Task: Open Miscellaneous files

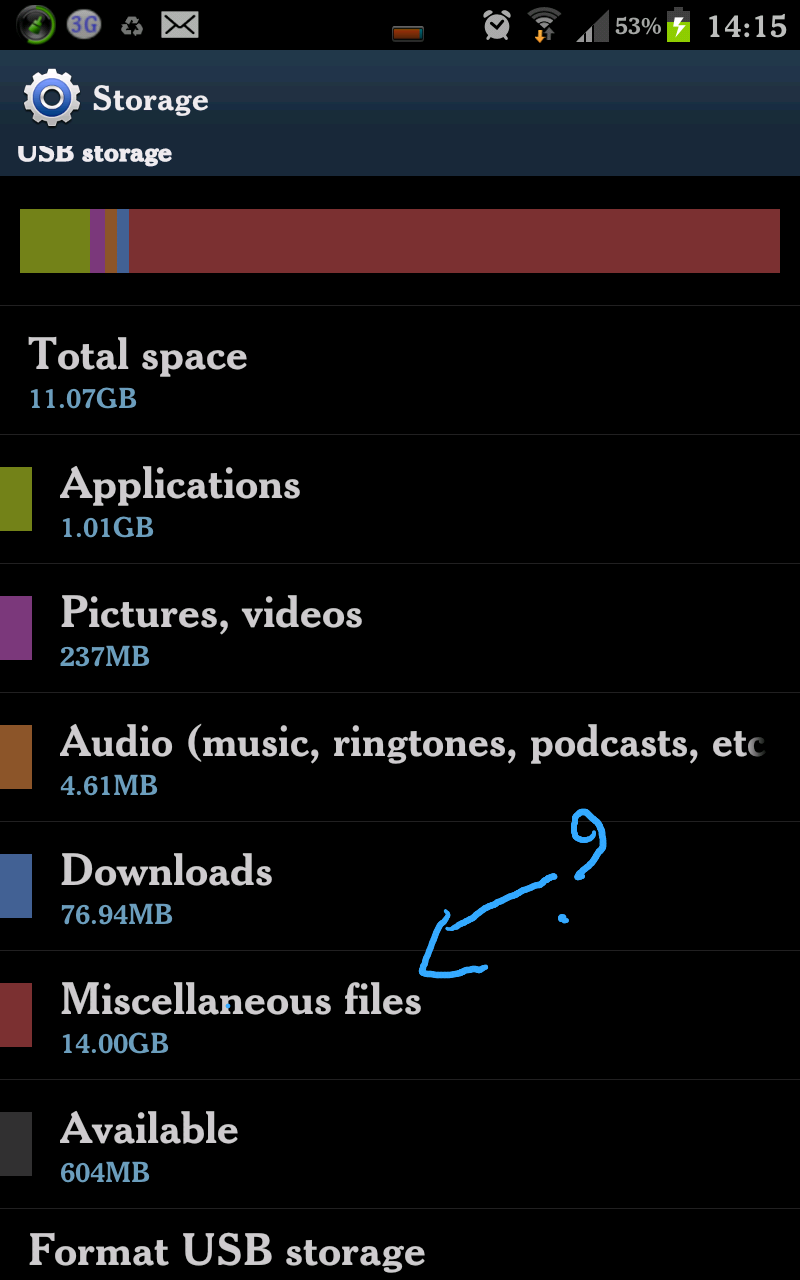Action: click(x=400, y=1015)
